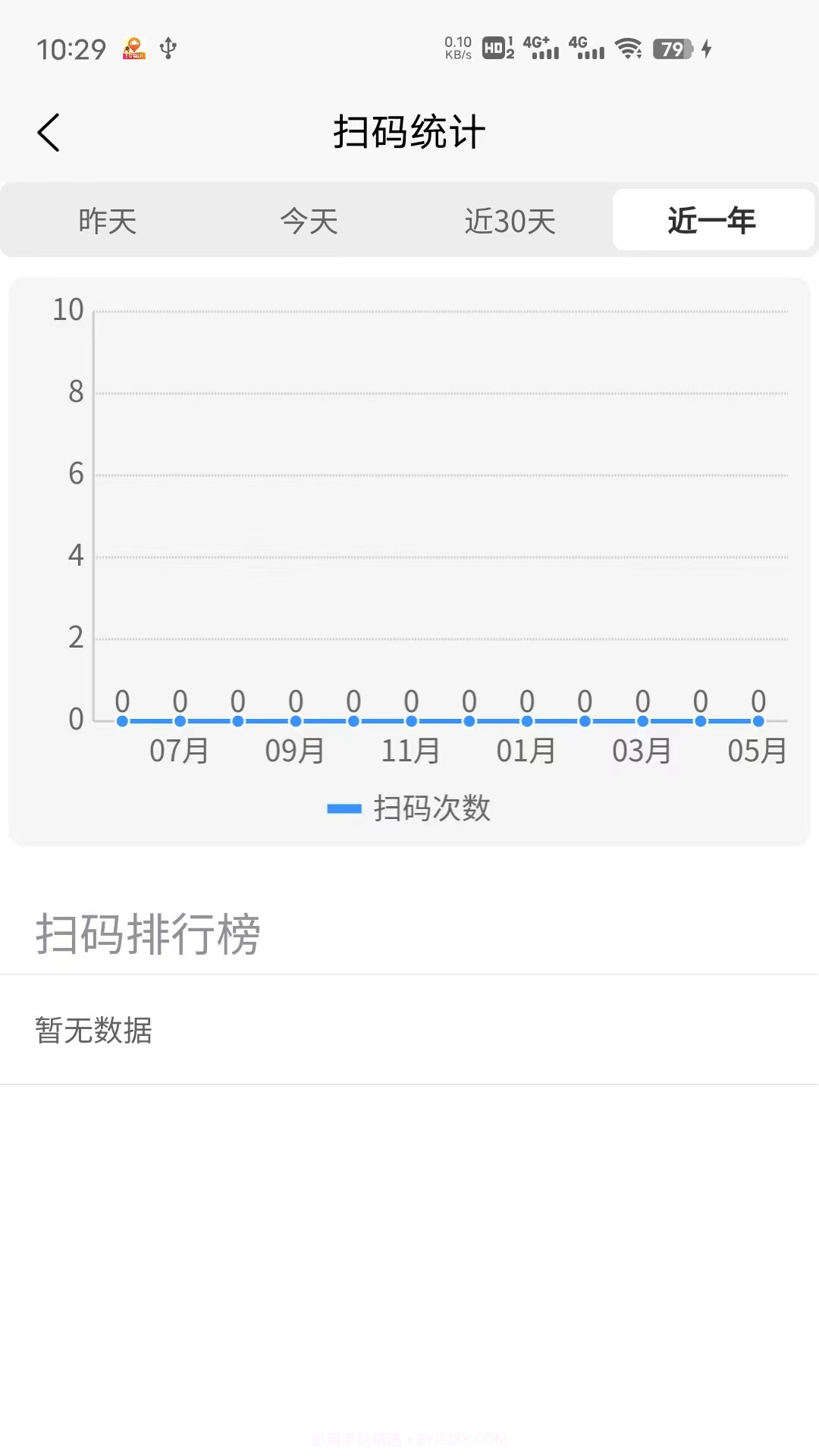Screen dimensions: 819x1456
Task: Tap the 扫码排行榜 section header
Action: [147, 932]
